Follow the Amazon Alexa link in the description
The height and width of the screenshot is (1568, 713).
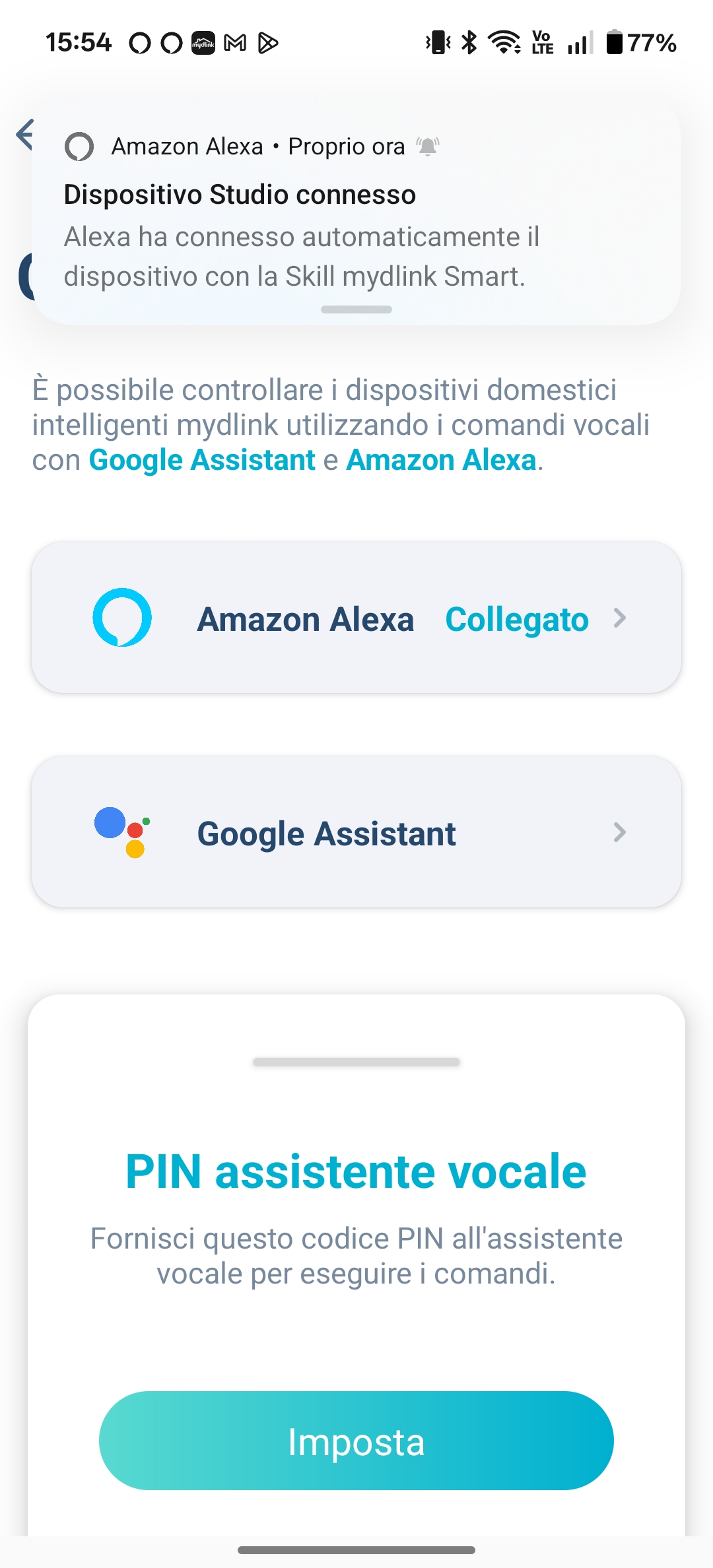coord(441,460)
